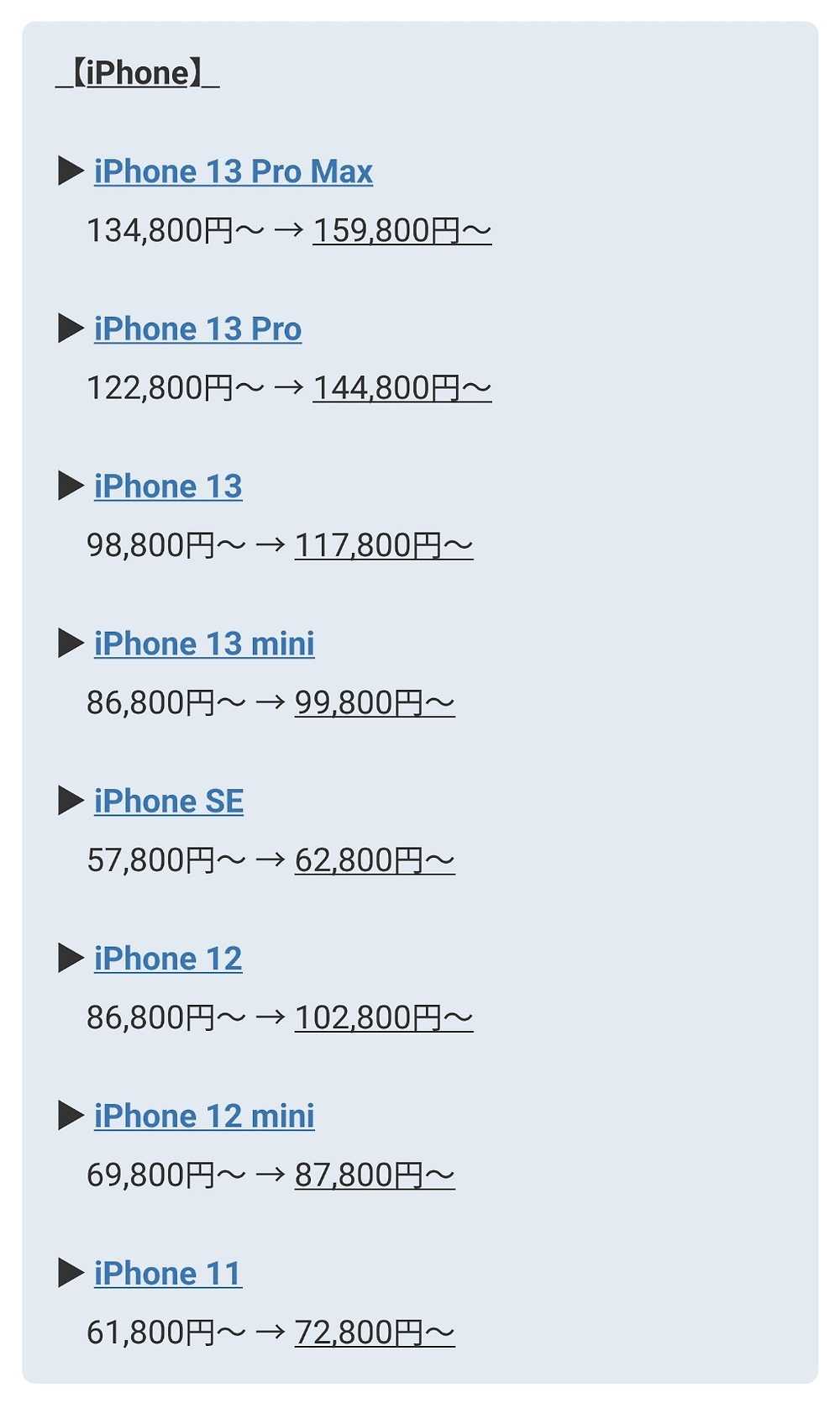Screen dimensions: 840x1414
Task: Open the iPhone 13 Pro Max link
Action: point(233,172)
